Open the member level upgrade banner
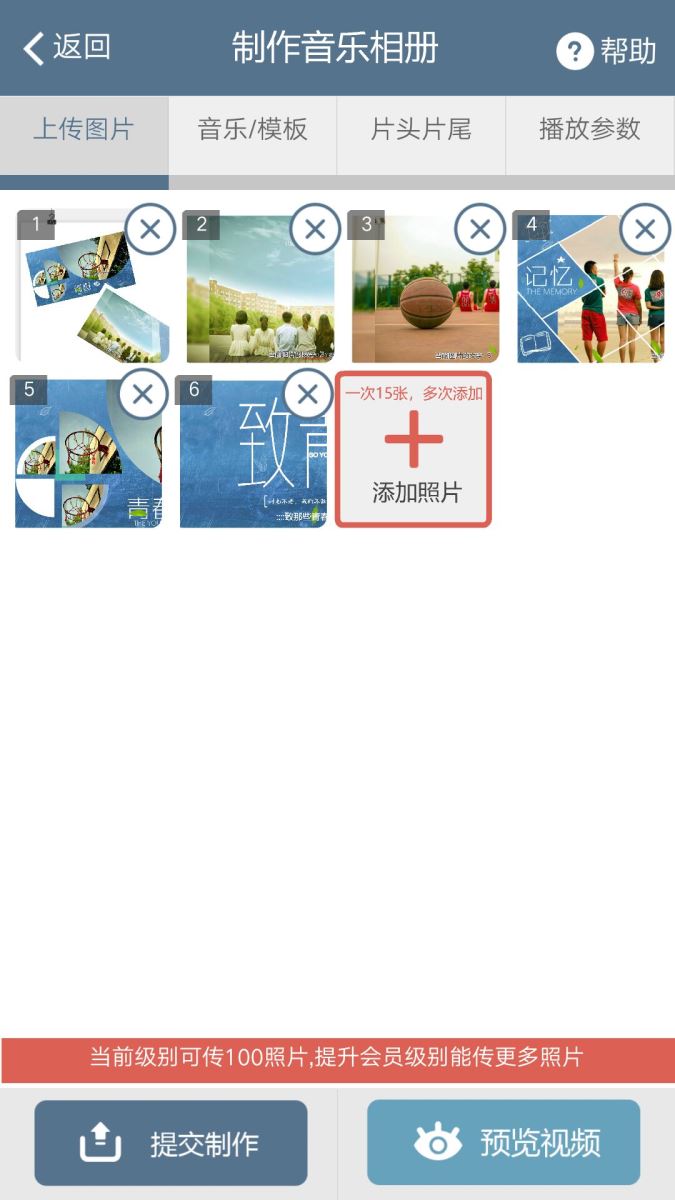The width and height of the screenshot is (675, 1200). [337, 1058]
